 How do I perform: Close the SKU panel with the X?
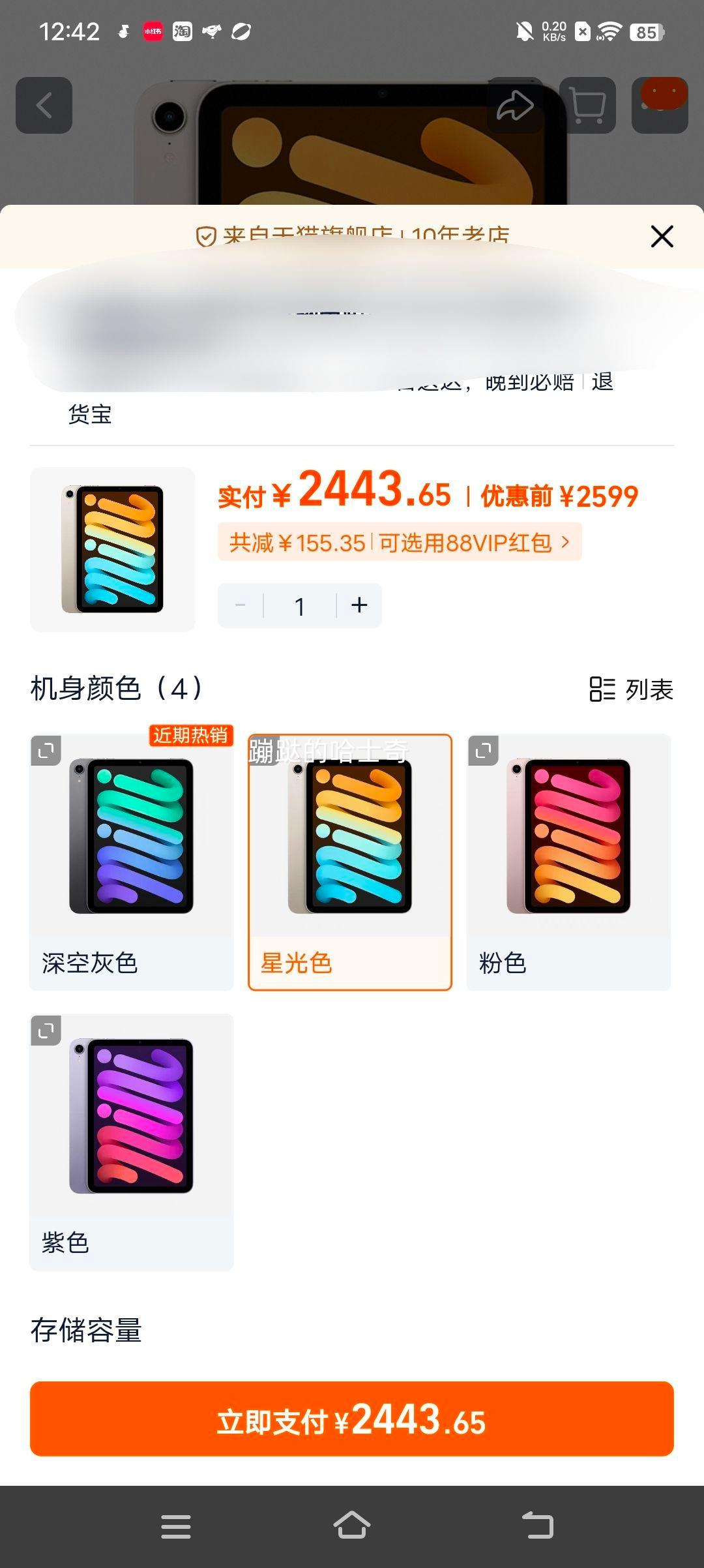661,236
